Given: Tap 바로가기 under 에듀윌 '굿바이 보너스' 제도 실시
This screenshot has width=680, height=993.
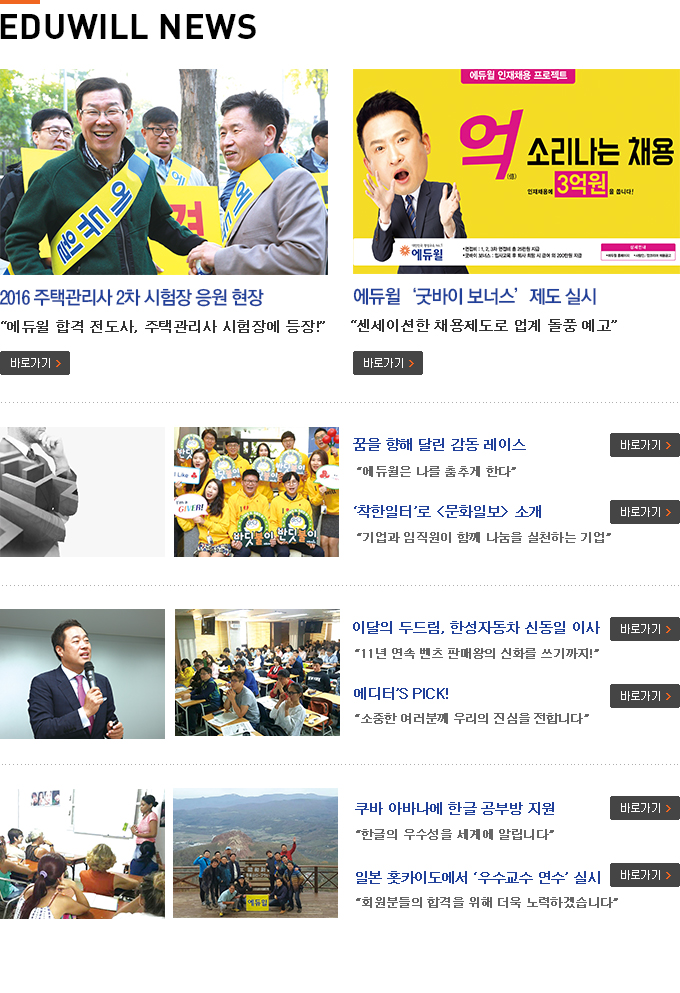Looking at the screenshot, I should 388,363.
